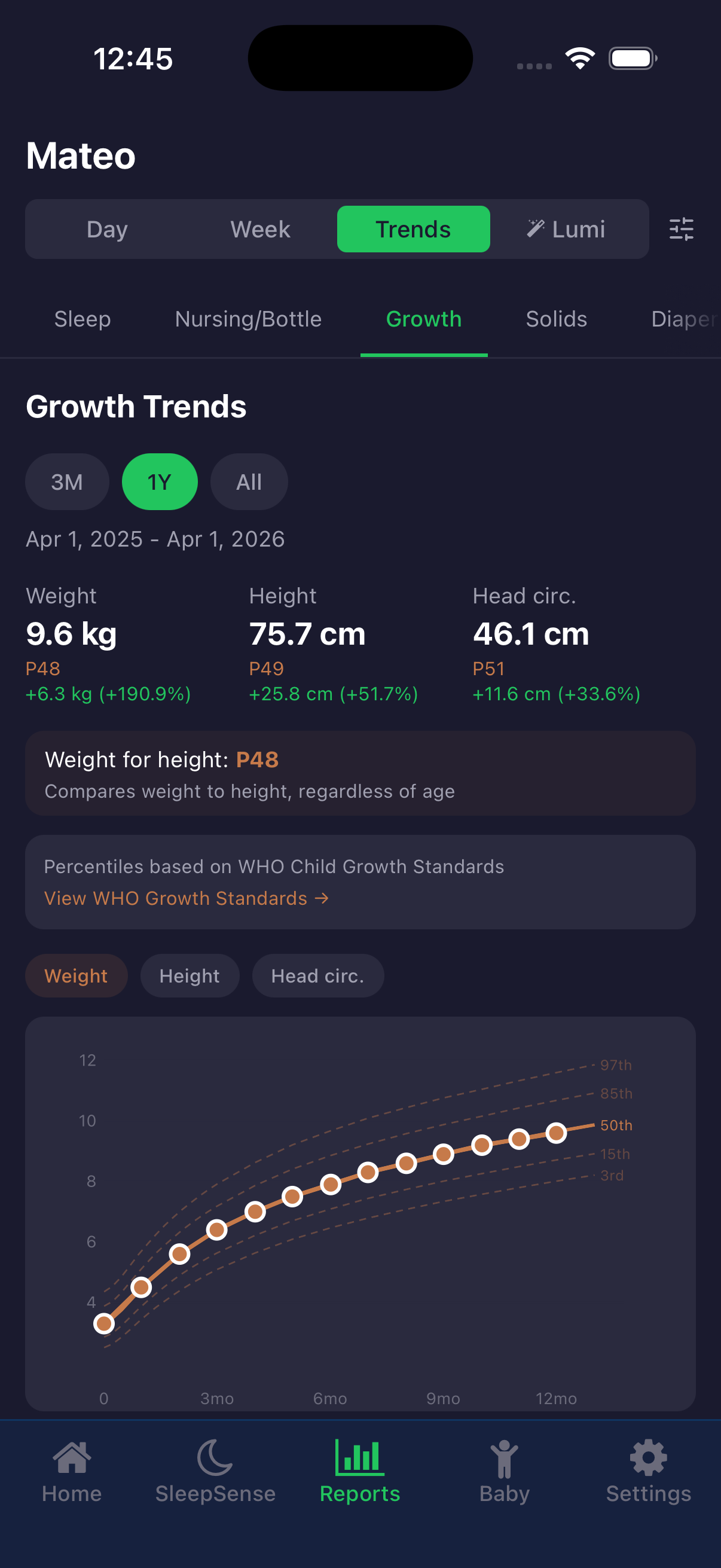
Task: Select the 3M time range
Action: (x=67, y=481)
